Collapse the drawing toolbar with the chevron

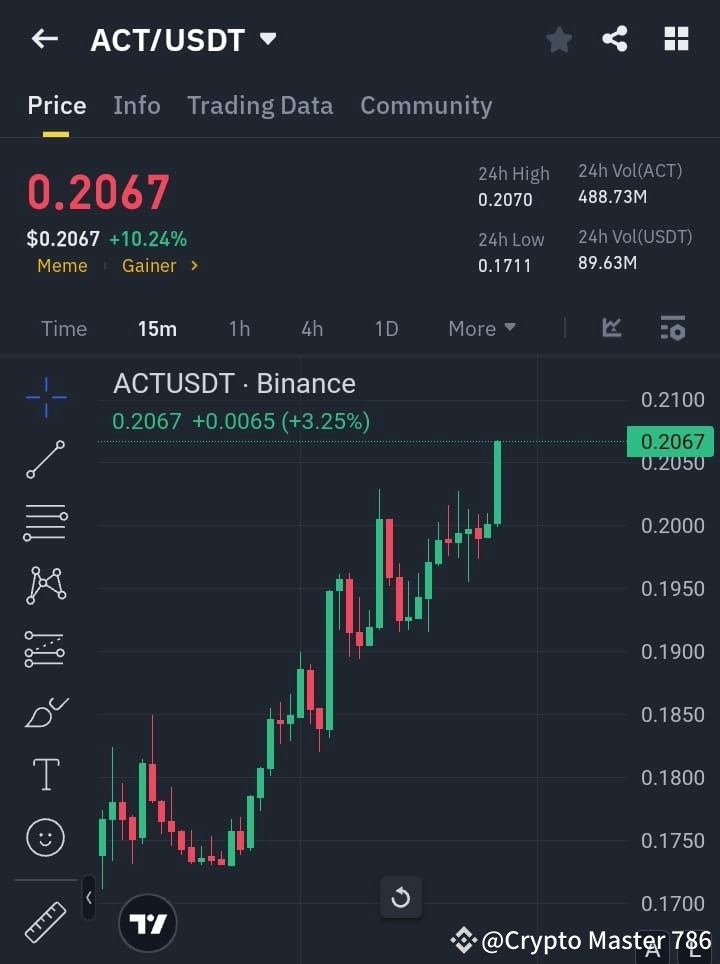pyautogui.click(x=89, y=899)
